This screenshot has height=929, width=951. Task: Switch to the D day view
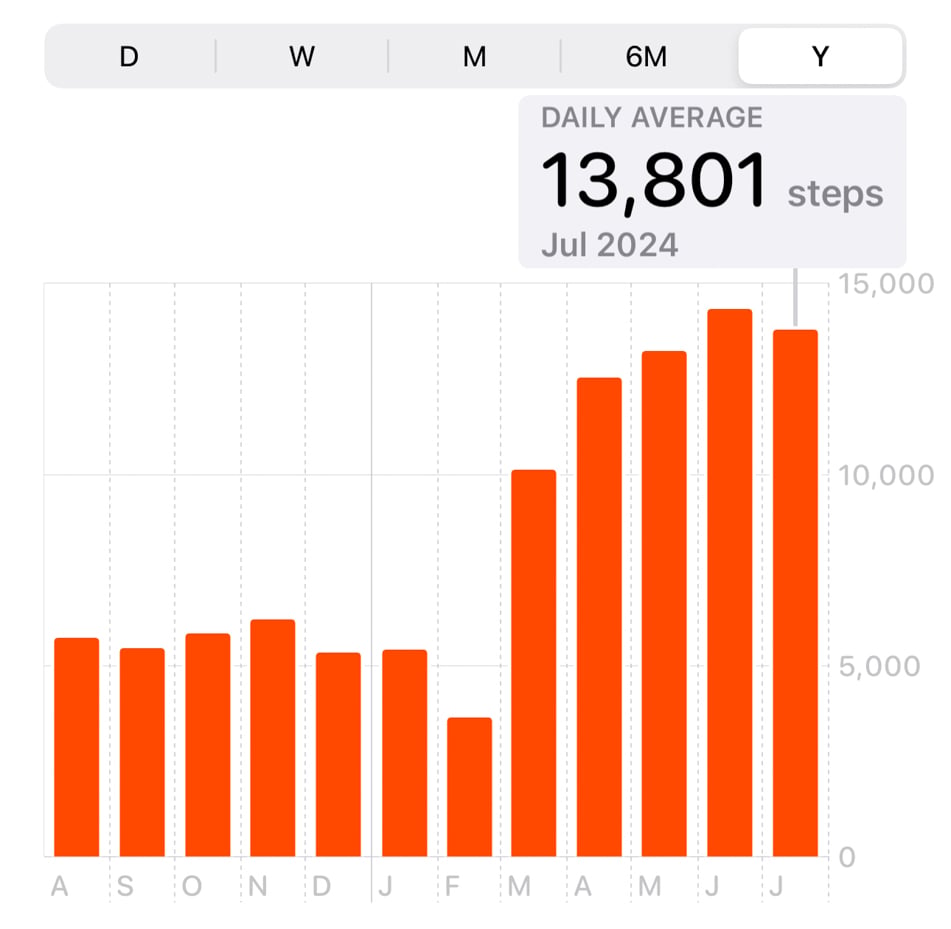point(129,56)
